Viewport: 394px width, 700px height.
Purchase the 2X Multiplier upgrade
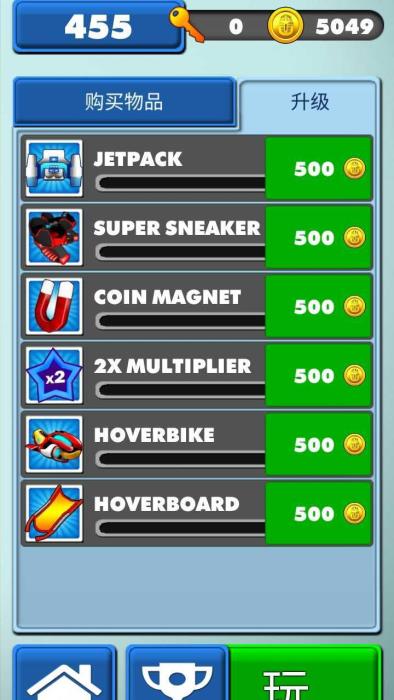pyautogui.click(x=319, y=375)
